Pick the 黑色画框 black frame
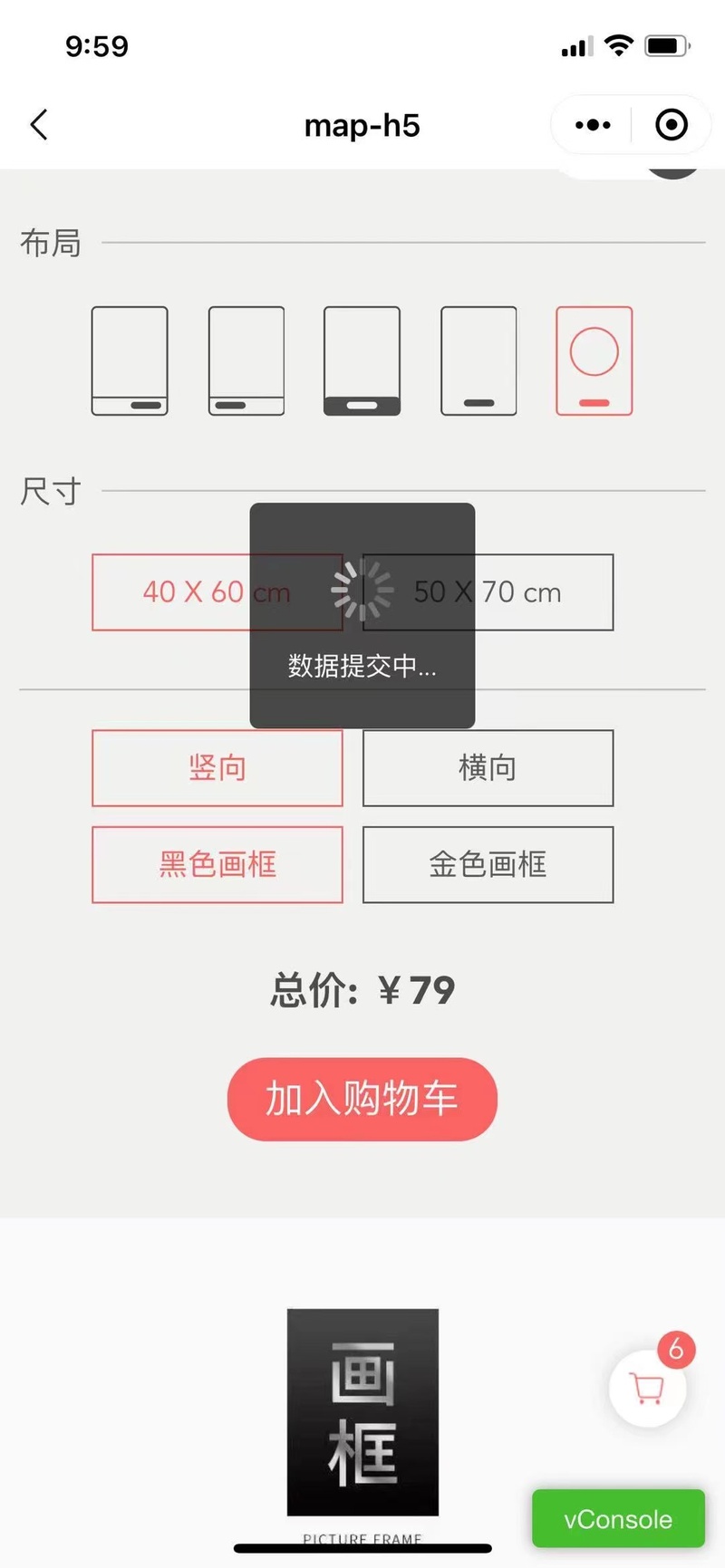Image resolution: width=725 pixels, height=1568 pixels. pyautogui.click(x=217, y=864)
